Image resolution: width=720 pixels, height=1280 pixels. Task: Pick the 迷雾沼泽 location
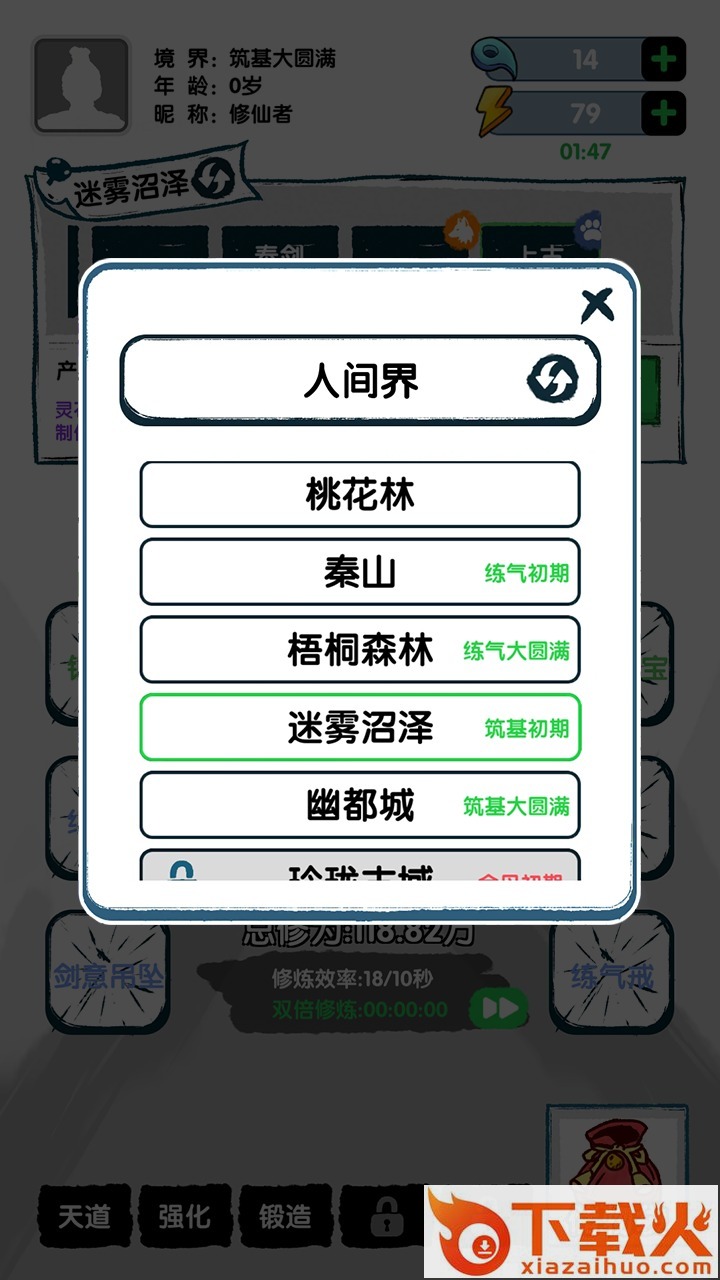[x=360, y=727]
